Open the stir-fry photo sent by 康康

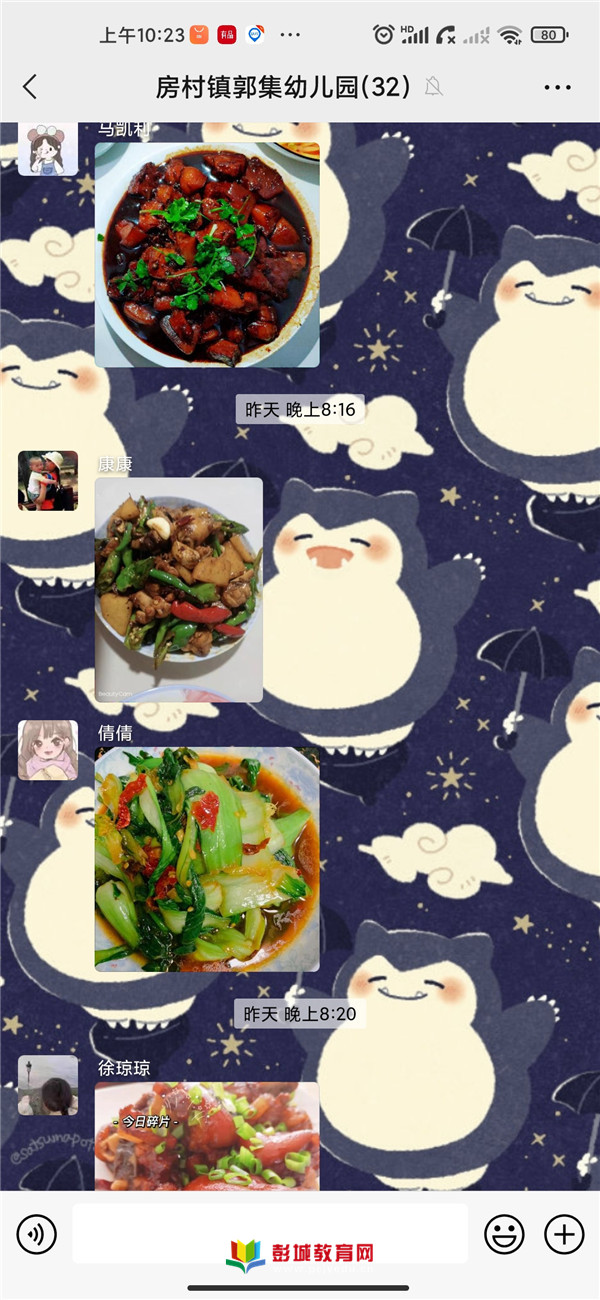tap(179, 590)
